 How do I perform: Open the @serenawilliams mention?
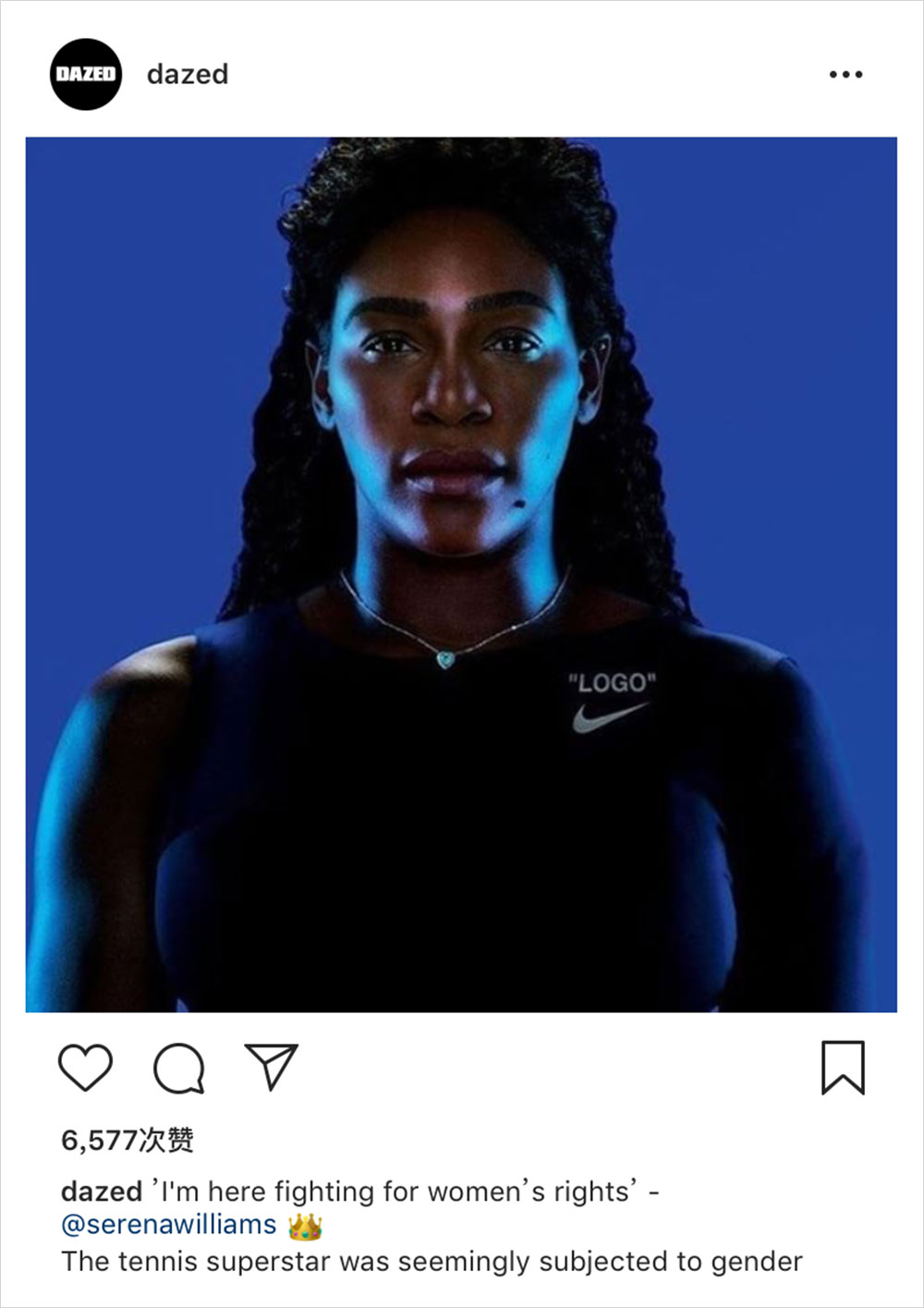pos(169,1225)
